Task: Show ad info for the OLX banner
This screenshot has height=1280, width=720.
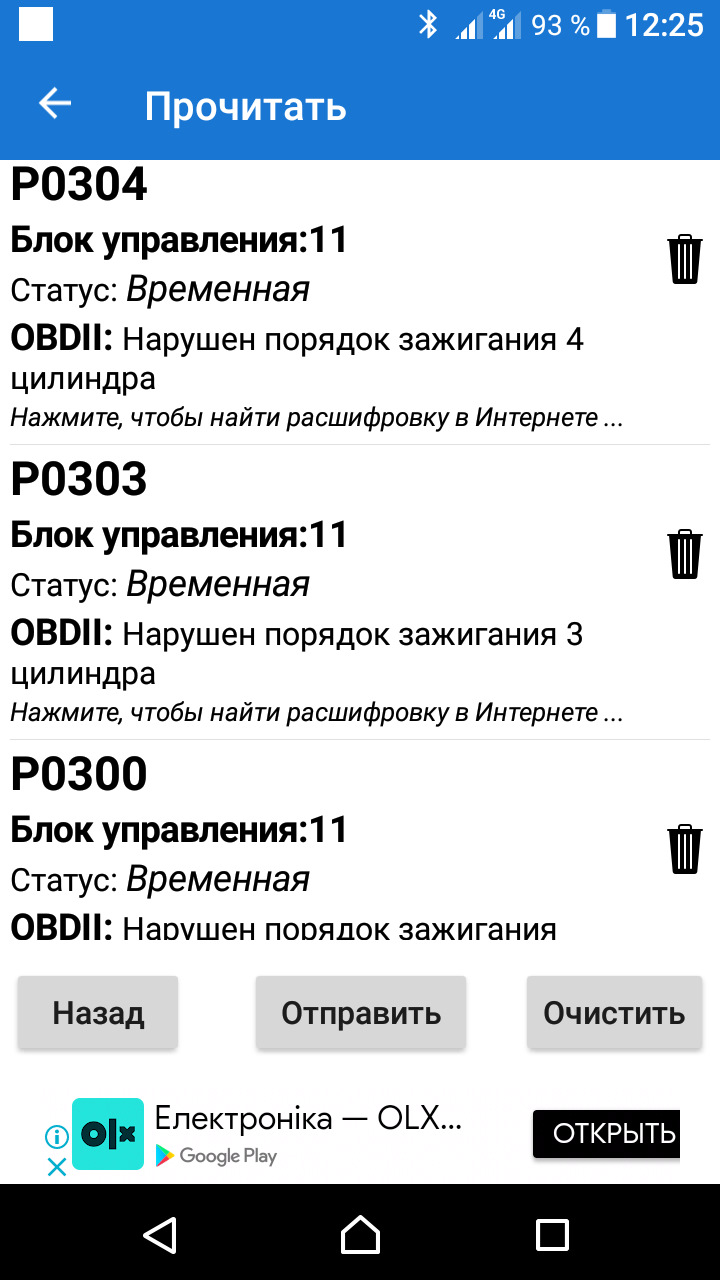Action: (x=57, y=1136)
